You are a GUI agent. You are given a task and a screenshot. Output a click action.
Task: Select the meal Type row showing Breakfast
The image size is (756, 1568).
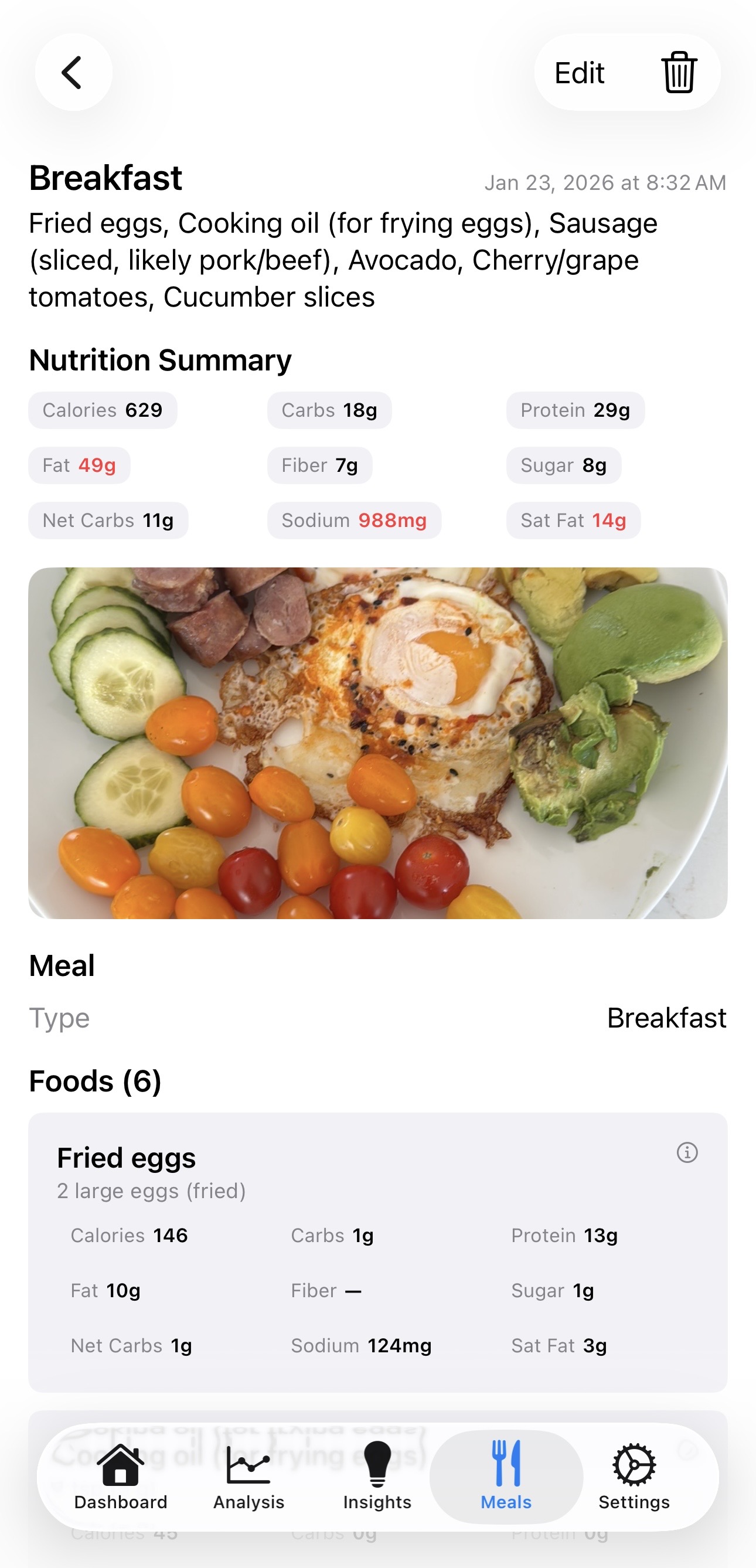tap(377, 1017)
